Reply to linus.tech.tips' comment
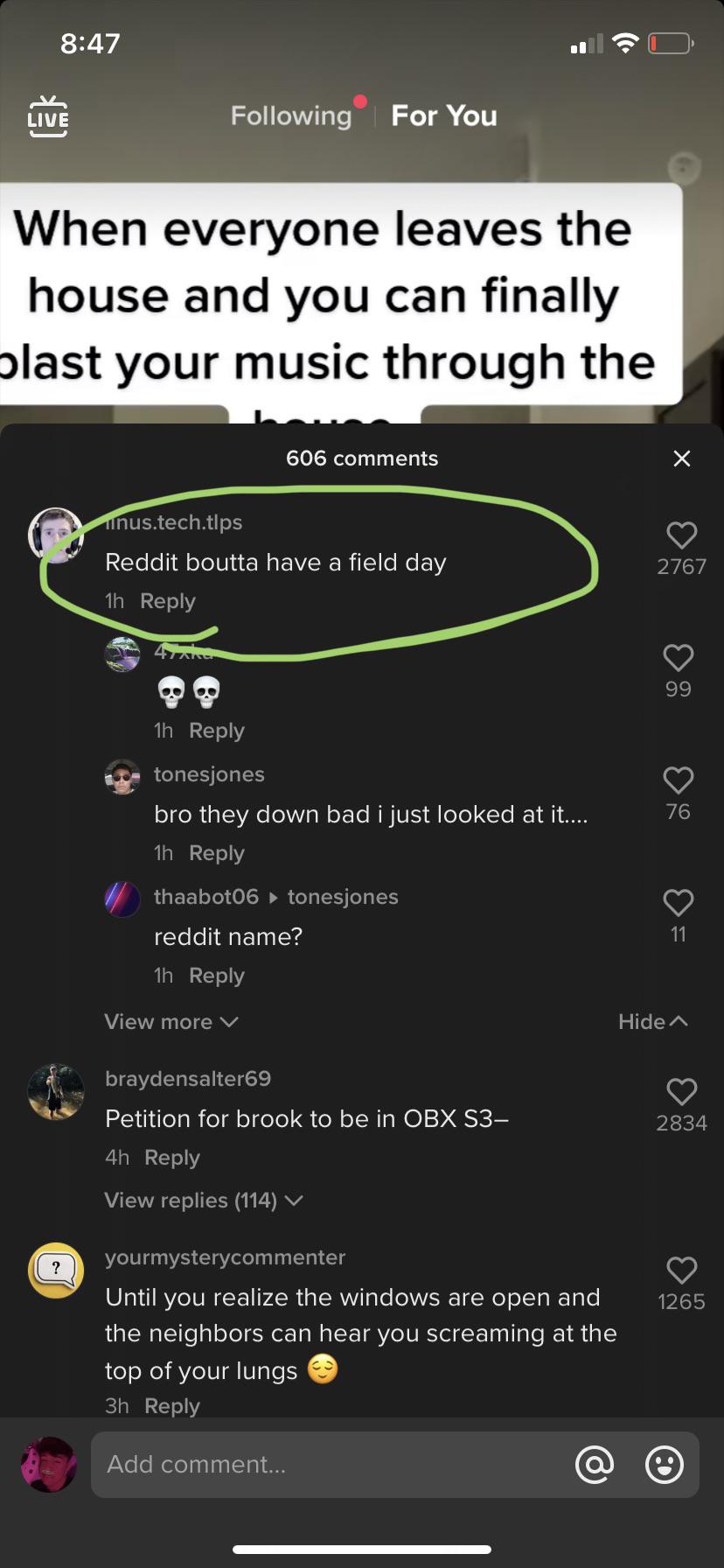 pos(168,601)
